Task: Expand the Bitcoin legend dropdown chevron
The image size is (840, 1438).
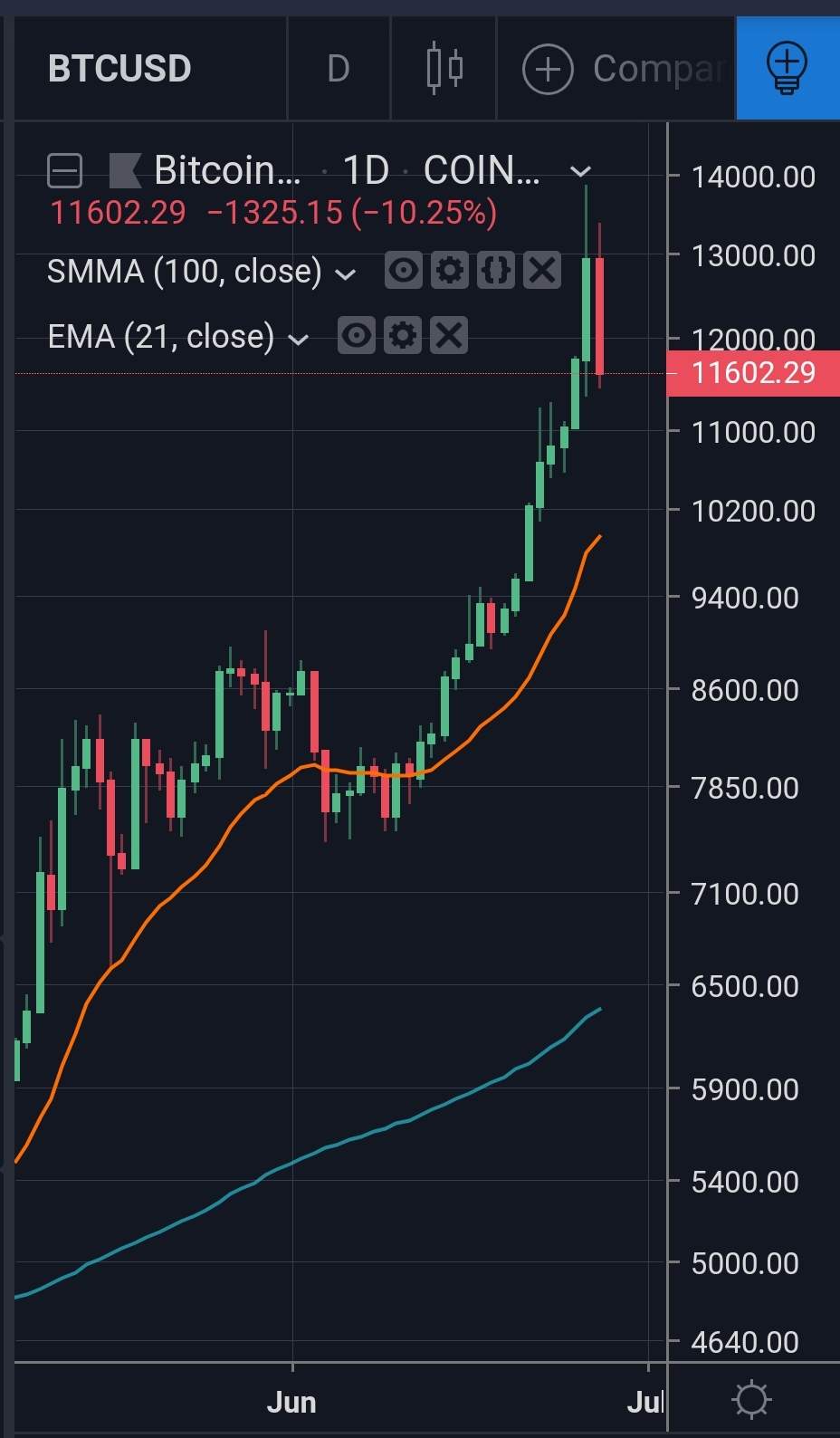Action: 580,171
